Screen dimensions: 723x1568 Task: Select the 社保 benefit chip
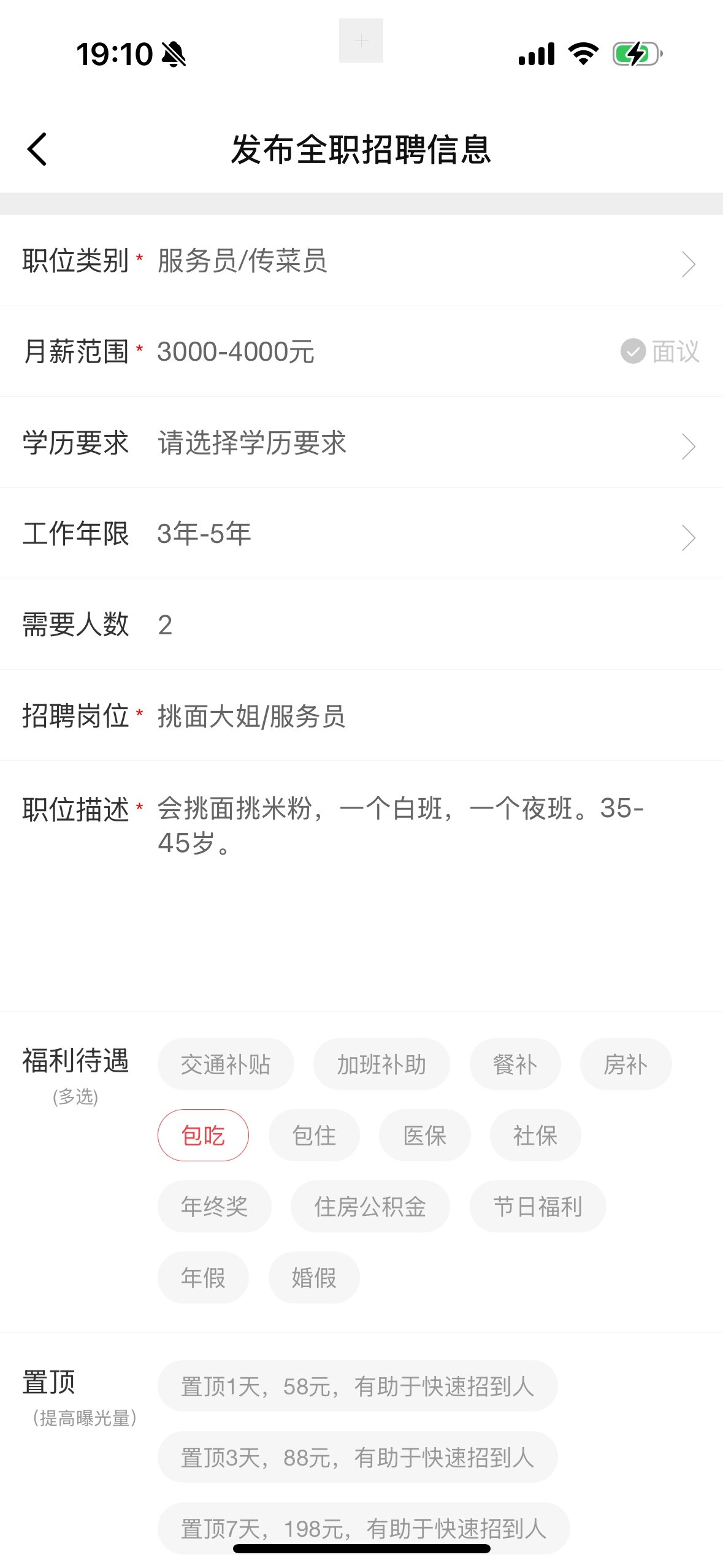(535, 1136)
